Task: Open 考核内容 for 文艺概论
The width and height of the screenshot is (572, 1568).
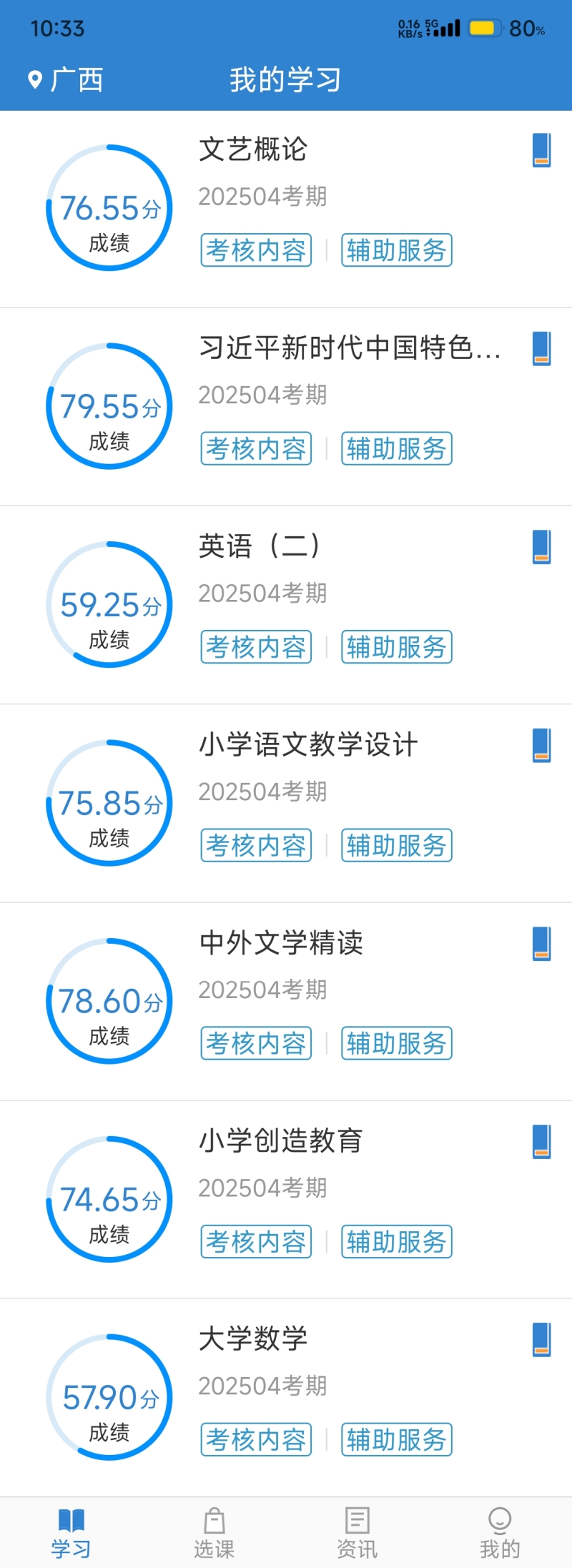Action: tap(256, 250)
